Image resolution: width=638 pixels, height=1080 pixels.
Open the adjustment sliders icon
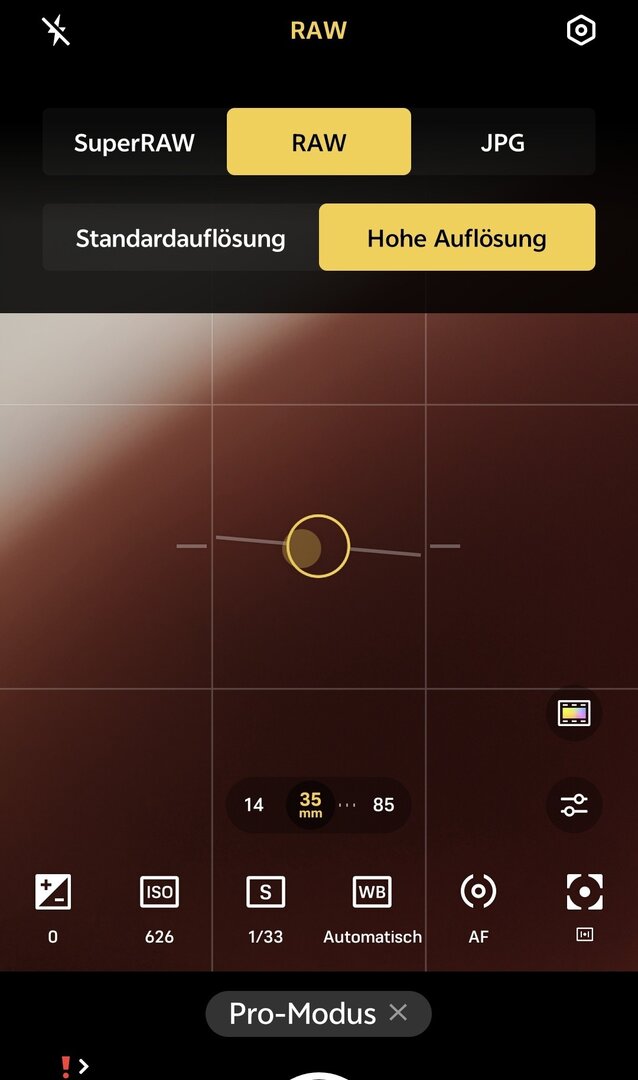574,805
